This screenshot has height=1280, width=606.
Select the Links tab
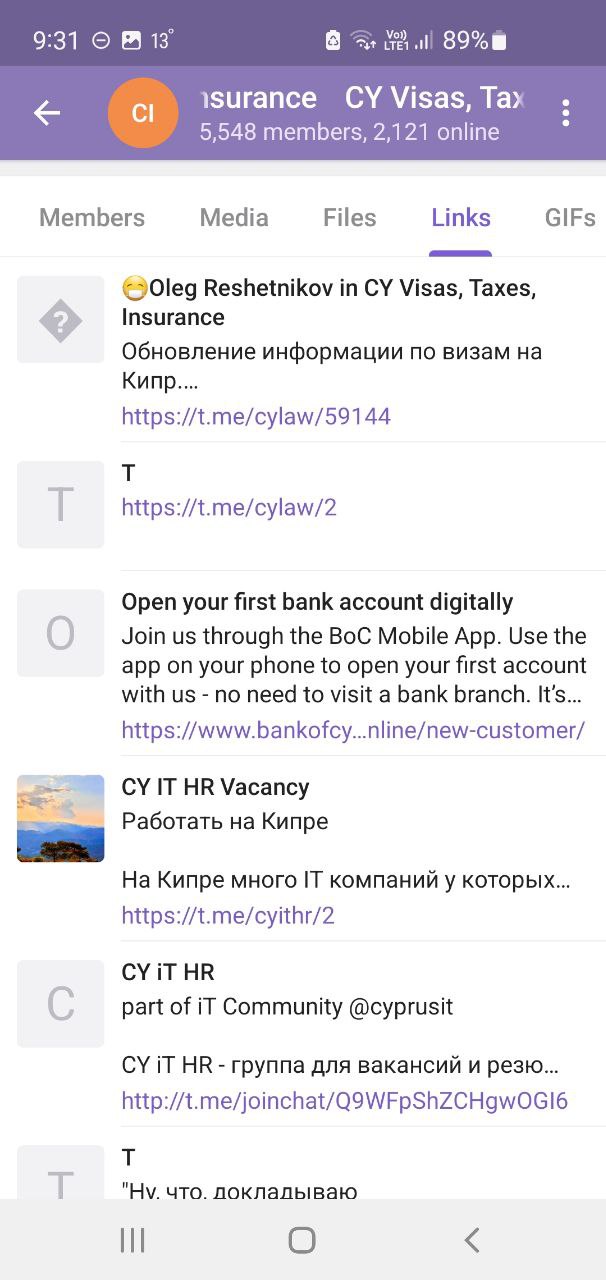pyautogui.click(x=461, y=218)
